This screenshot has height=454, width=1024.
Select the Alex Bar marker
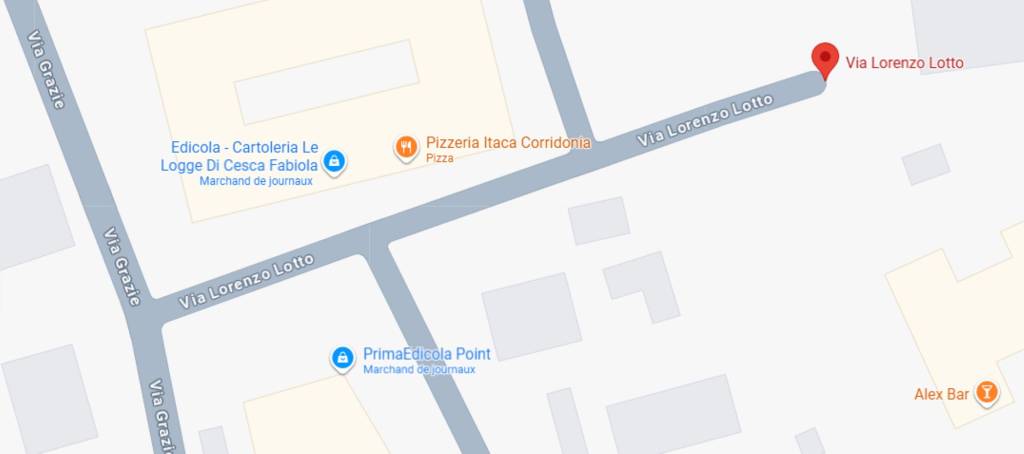(987, 392)
